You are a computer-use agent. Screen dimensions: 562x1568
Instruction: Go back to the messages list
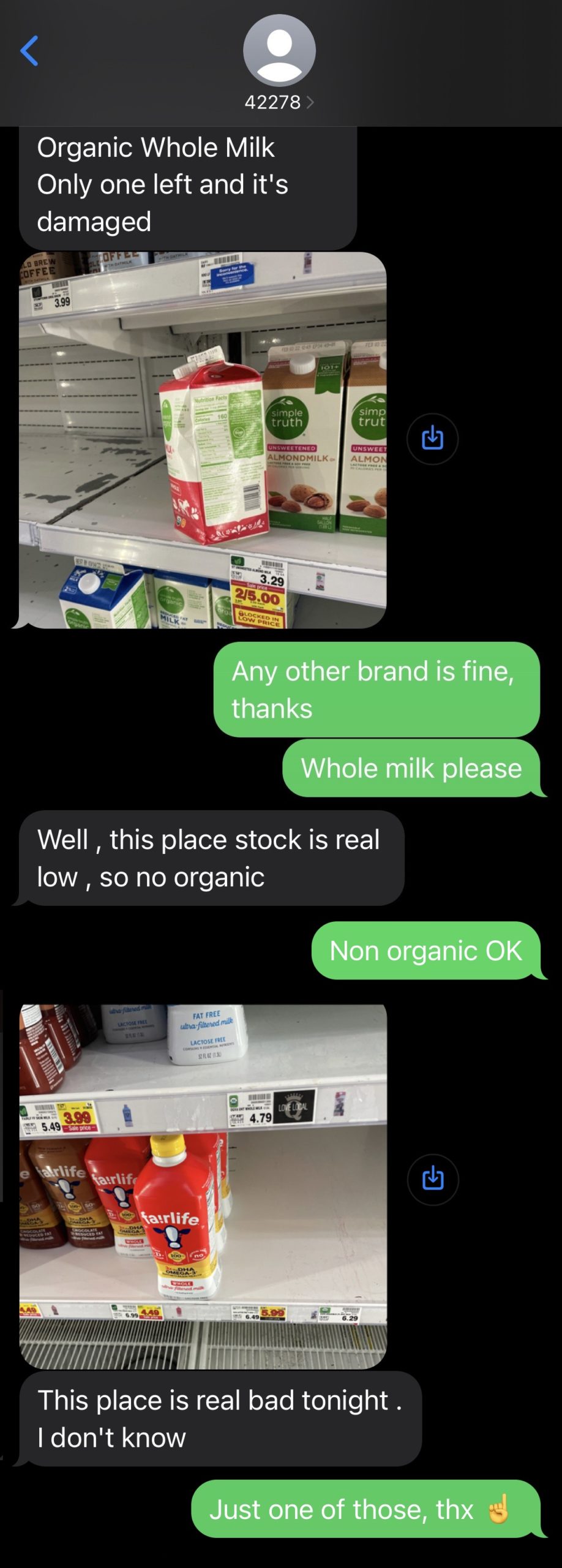(x=29, y=51)
